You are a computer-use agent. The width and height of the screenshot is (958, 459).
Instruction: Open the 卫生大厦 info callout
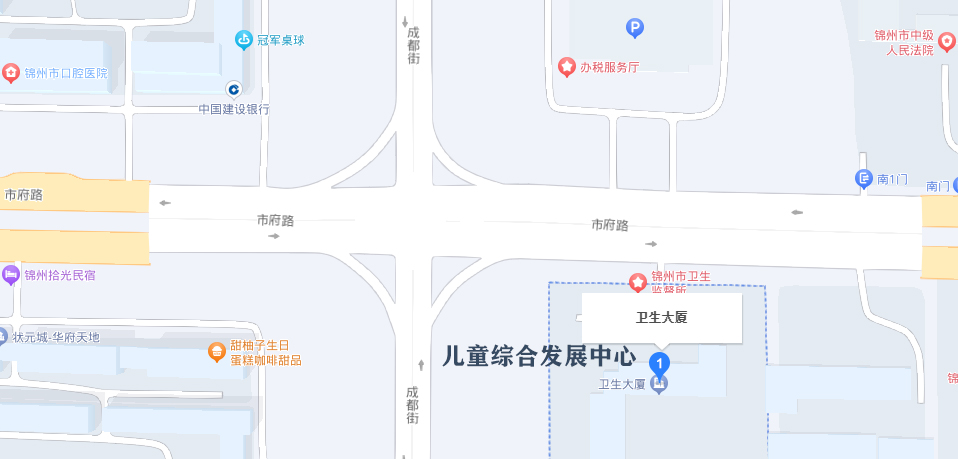click(x=662, y=318)
